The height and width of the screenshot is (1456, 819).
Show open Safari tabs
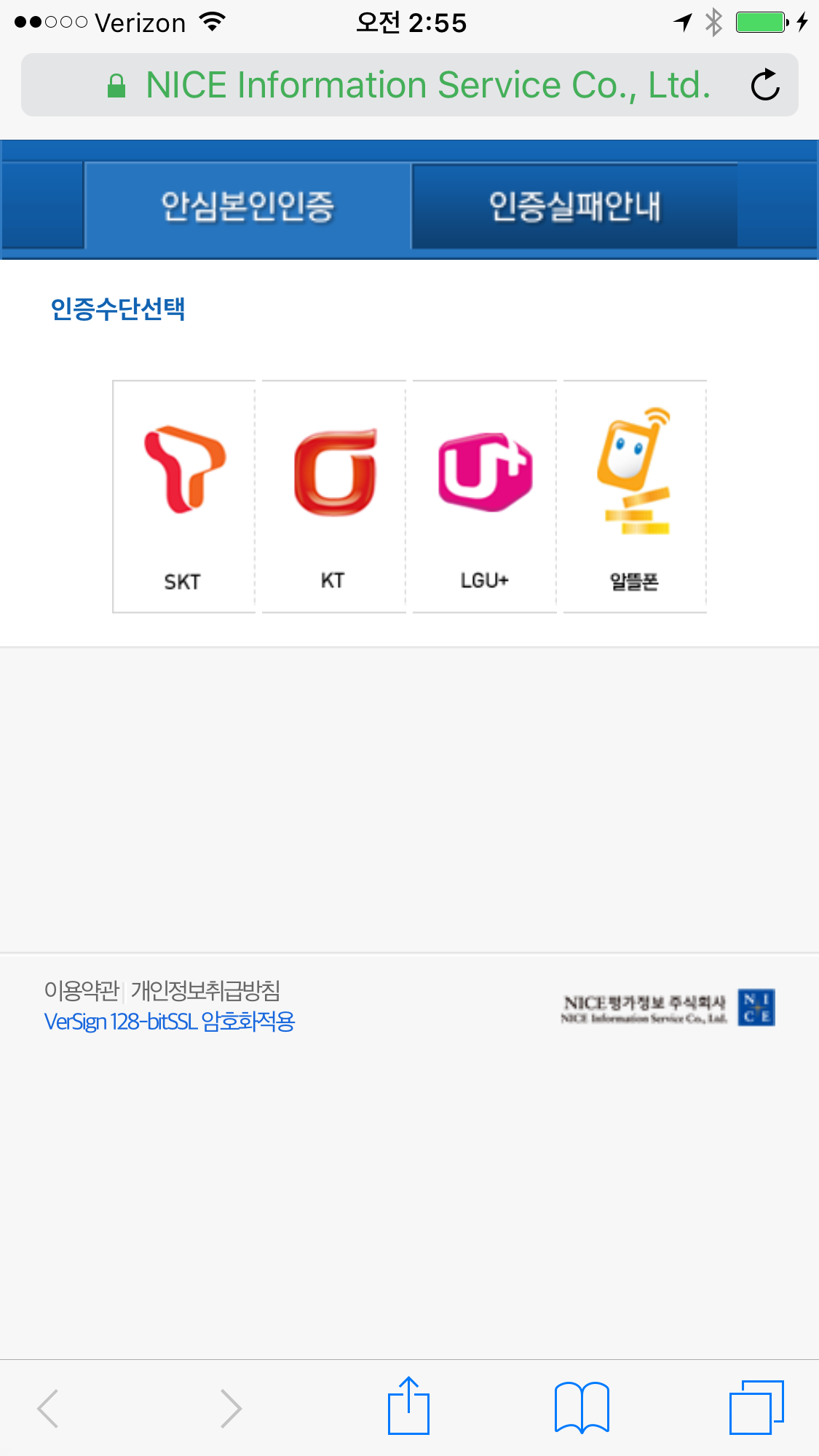tap(756, 1407)
